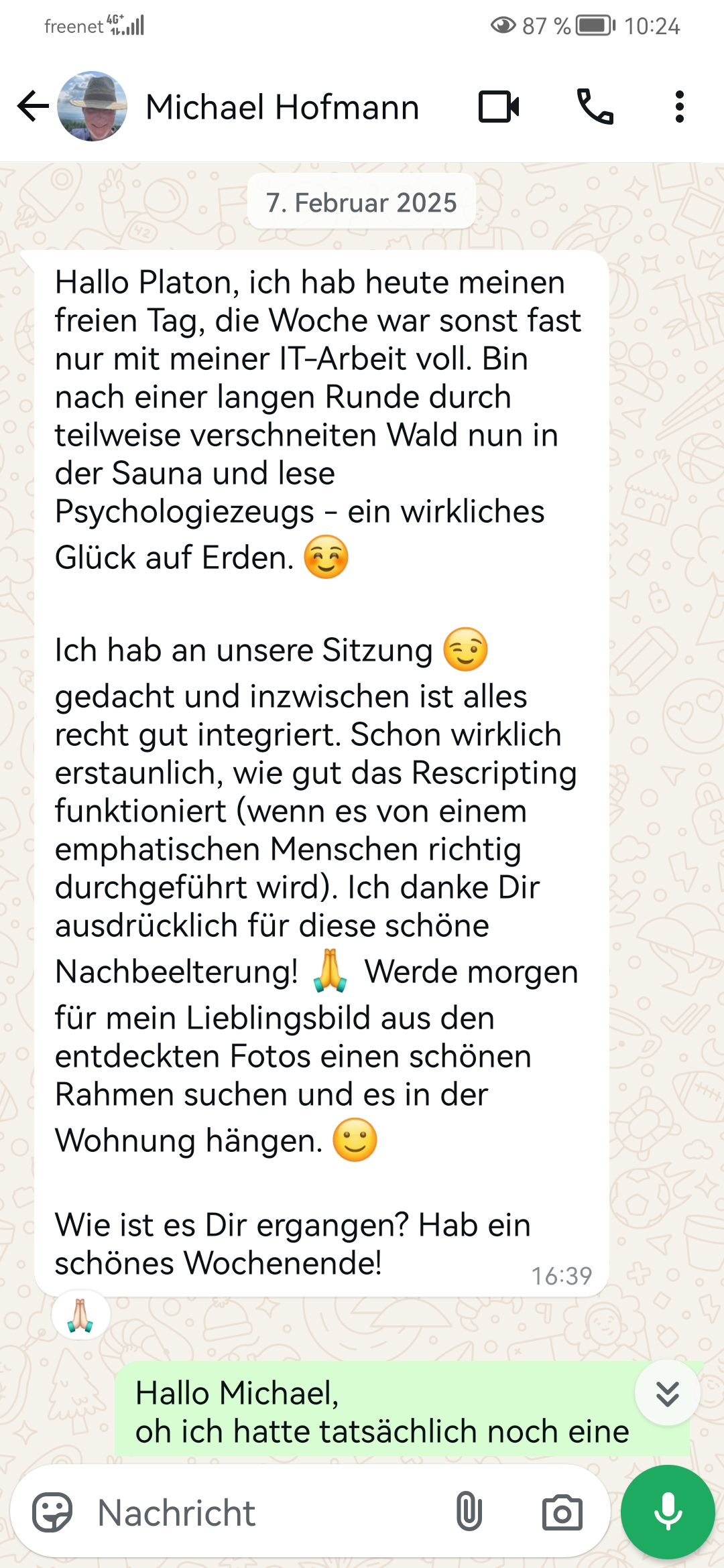Image resolution: width=724 pixels, height=1568 pixels.
Task: Attach a file with the paperclip
Action: coord(469,1512)
